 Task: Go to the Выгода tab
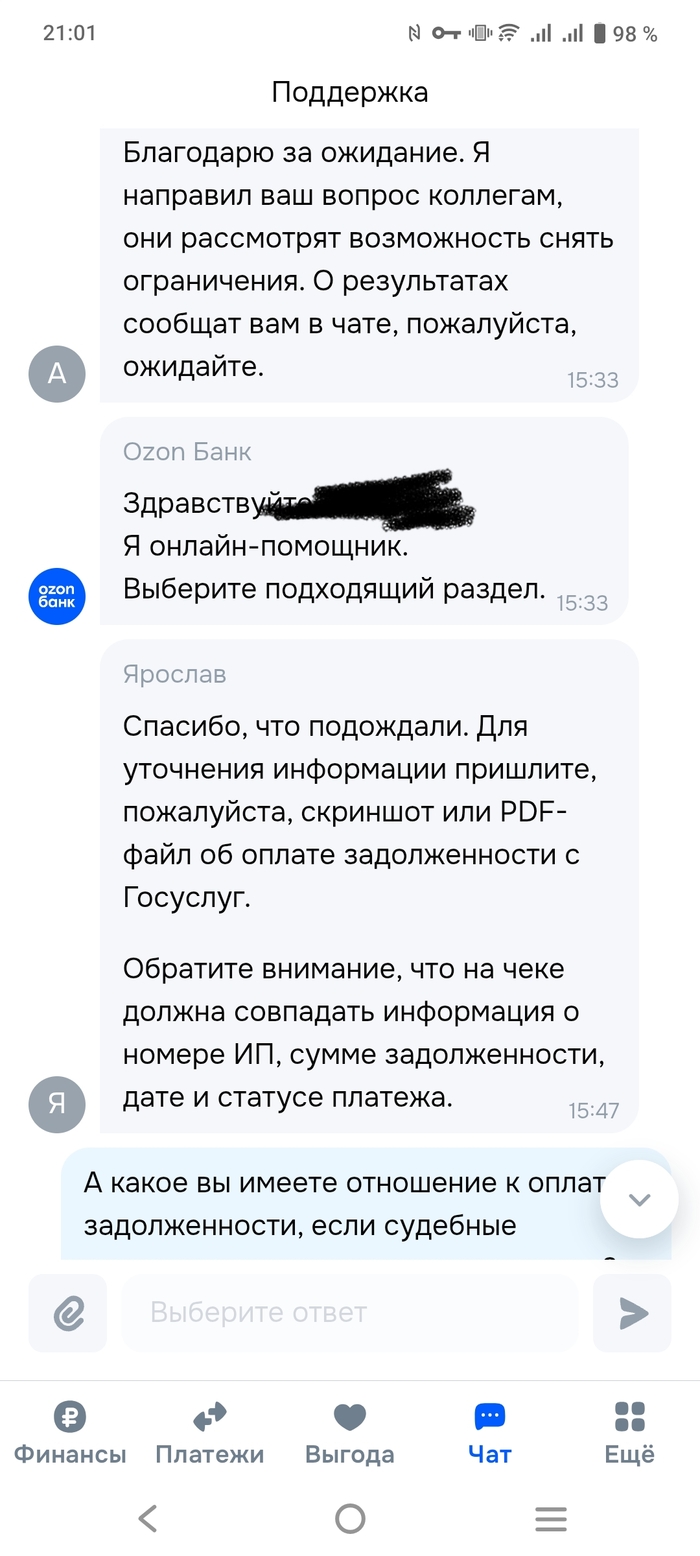[350, 1432]
